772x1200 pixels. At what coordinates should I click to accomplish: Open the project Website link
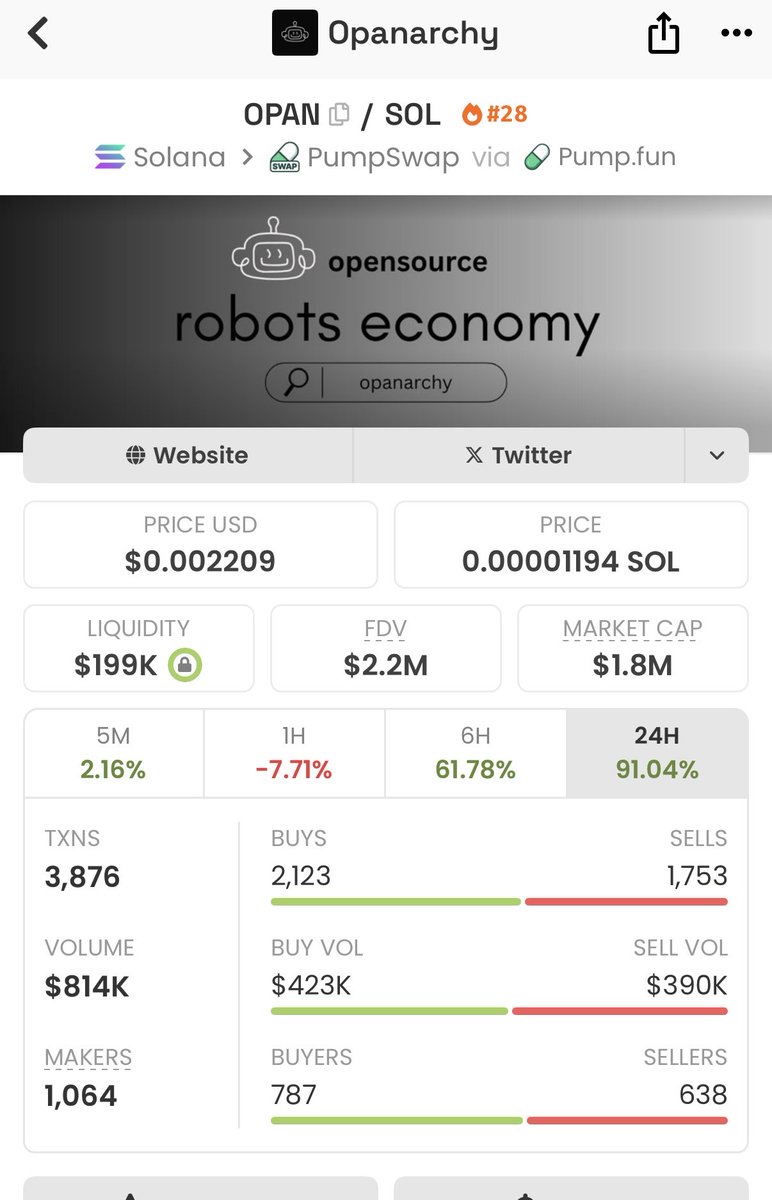[187, 455]
